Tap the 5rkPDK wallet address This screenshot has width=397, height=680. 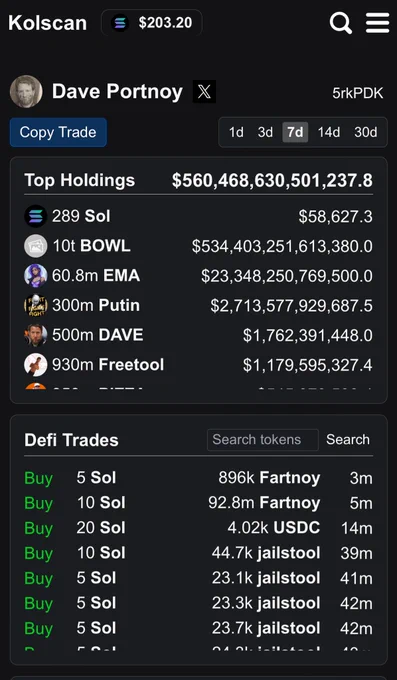(358, 93)
